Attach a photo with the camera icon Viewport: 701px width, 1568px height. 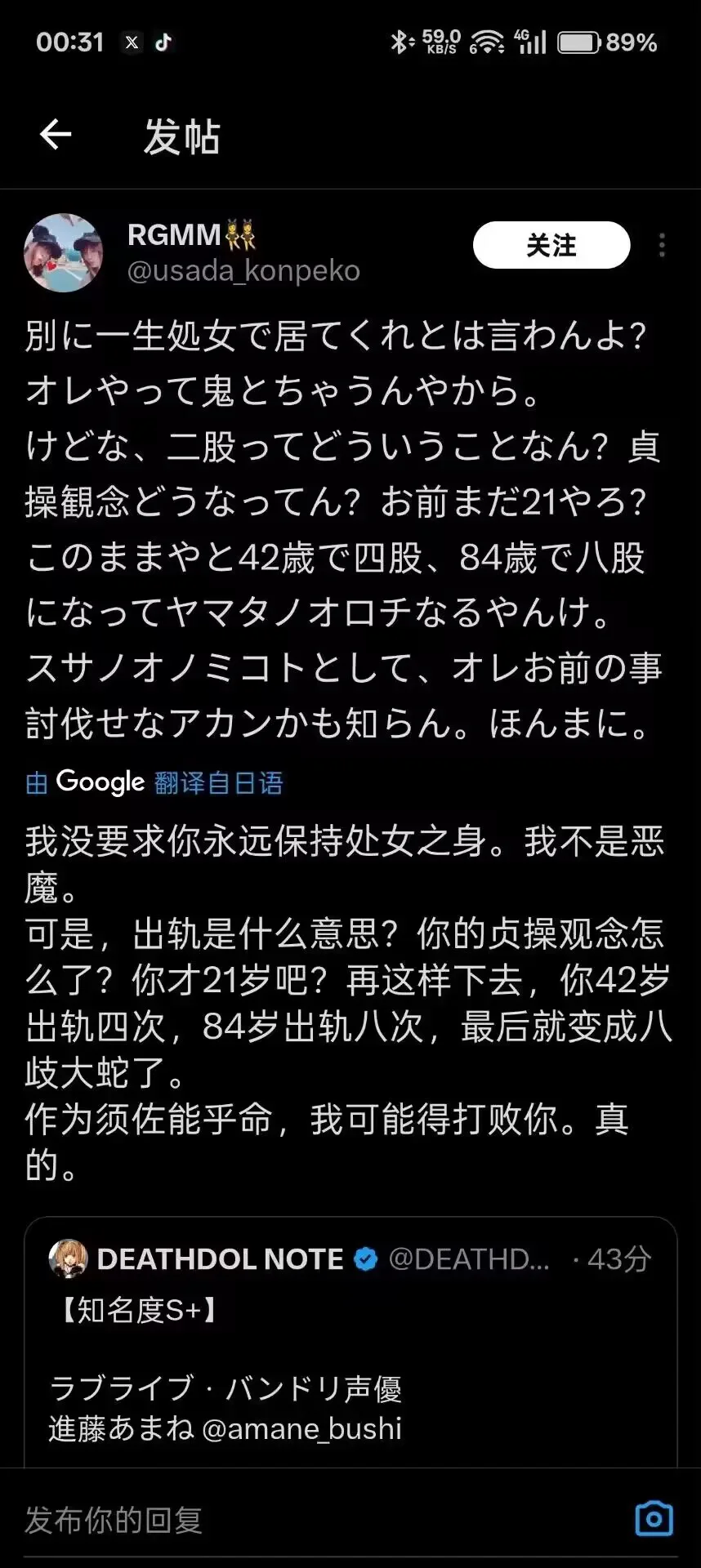[x=654, y=1519]
